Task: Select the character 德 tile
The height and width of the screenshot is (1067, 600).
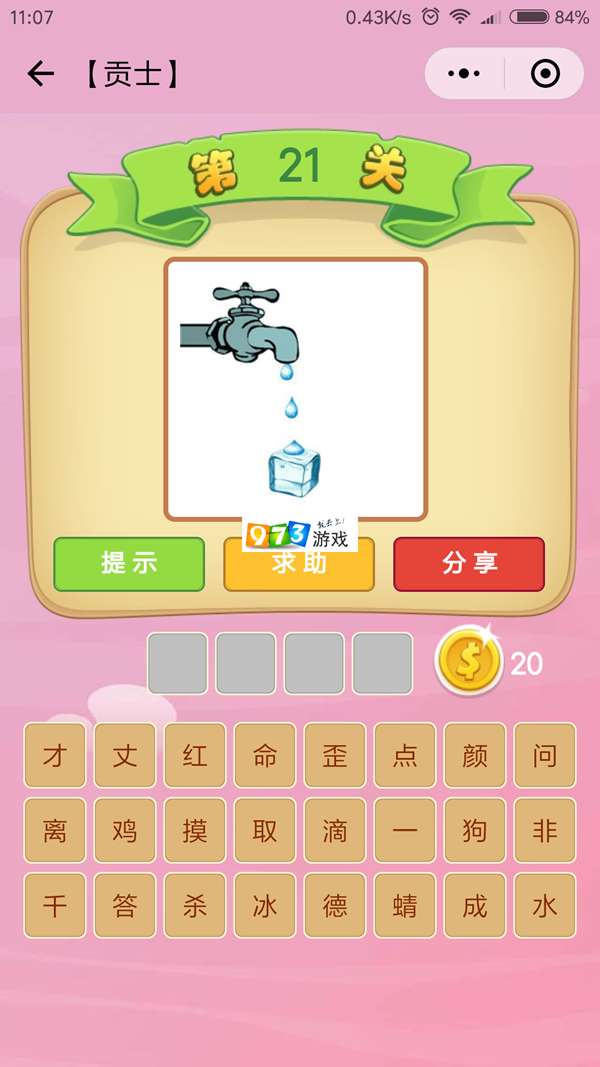Action: pyautogui.click(x=335, y=905)
